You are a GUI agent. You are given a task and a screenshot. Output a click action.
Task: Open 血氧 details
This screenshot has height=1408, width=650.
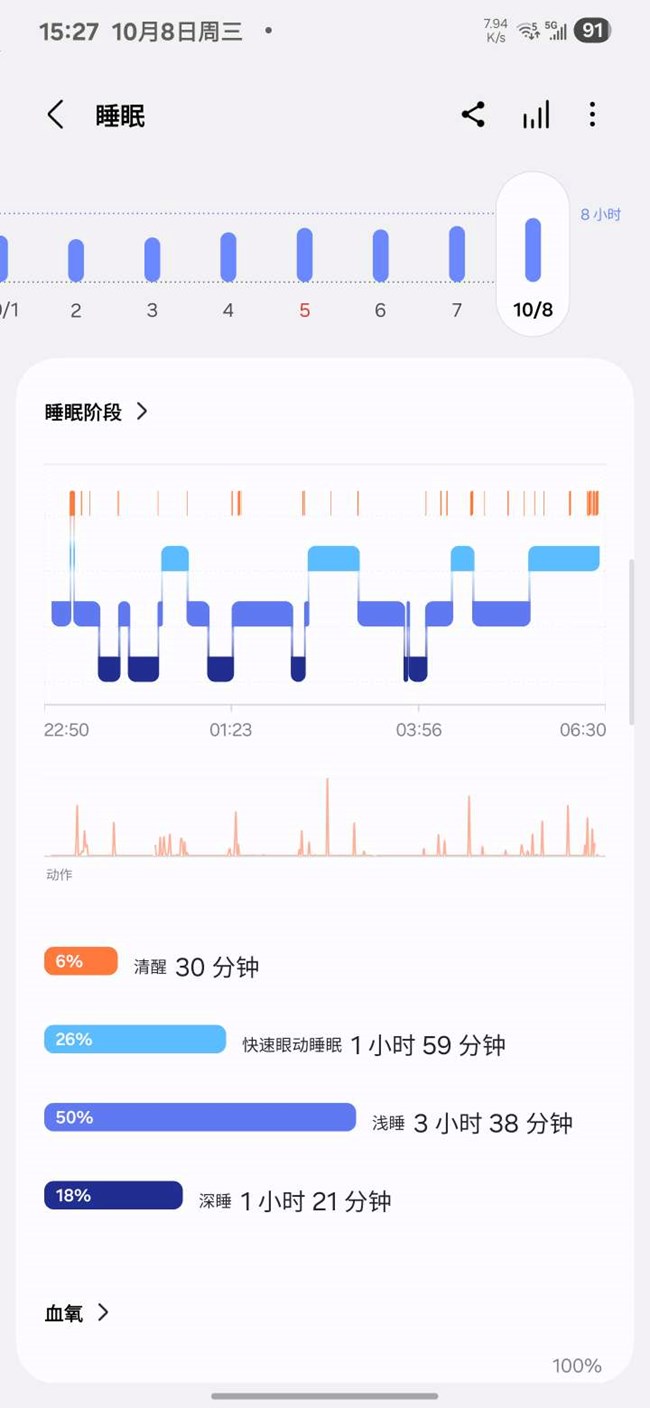click(x=77, y=1314)
